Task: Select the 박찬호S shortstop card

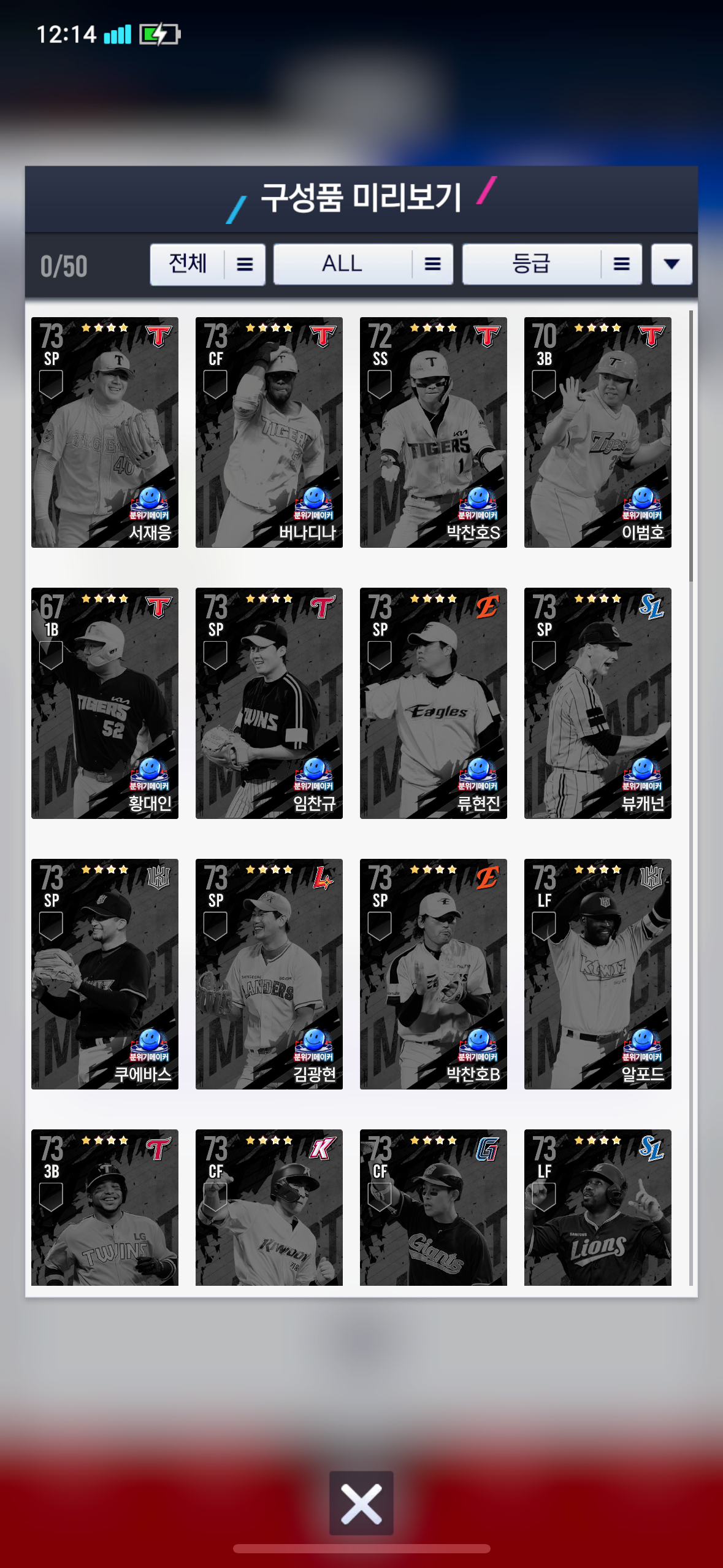Action: pos(434,432)
